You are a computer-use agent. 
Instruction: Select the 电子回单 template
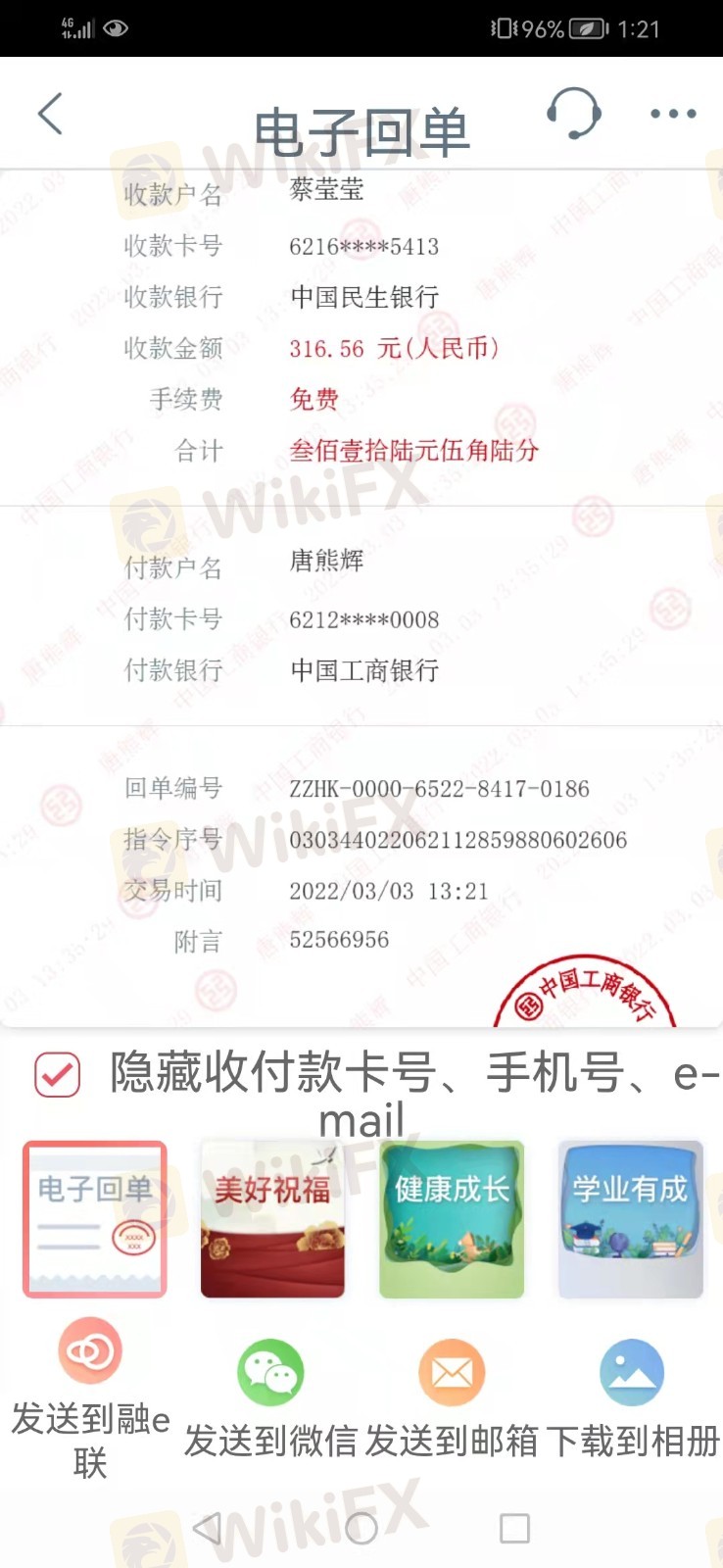pos(95,1219)
